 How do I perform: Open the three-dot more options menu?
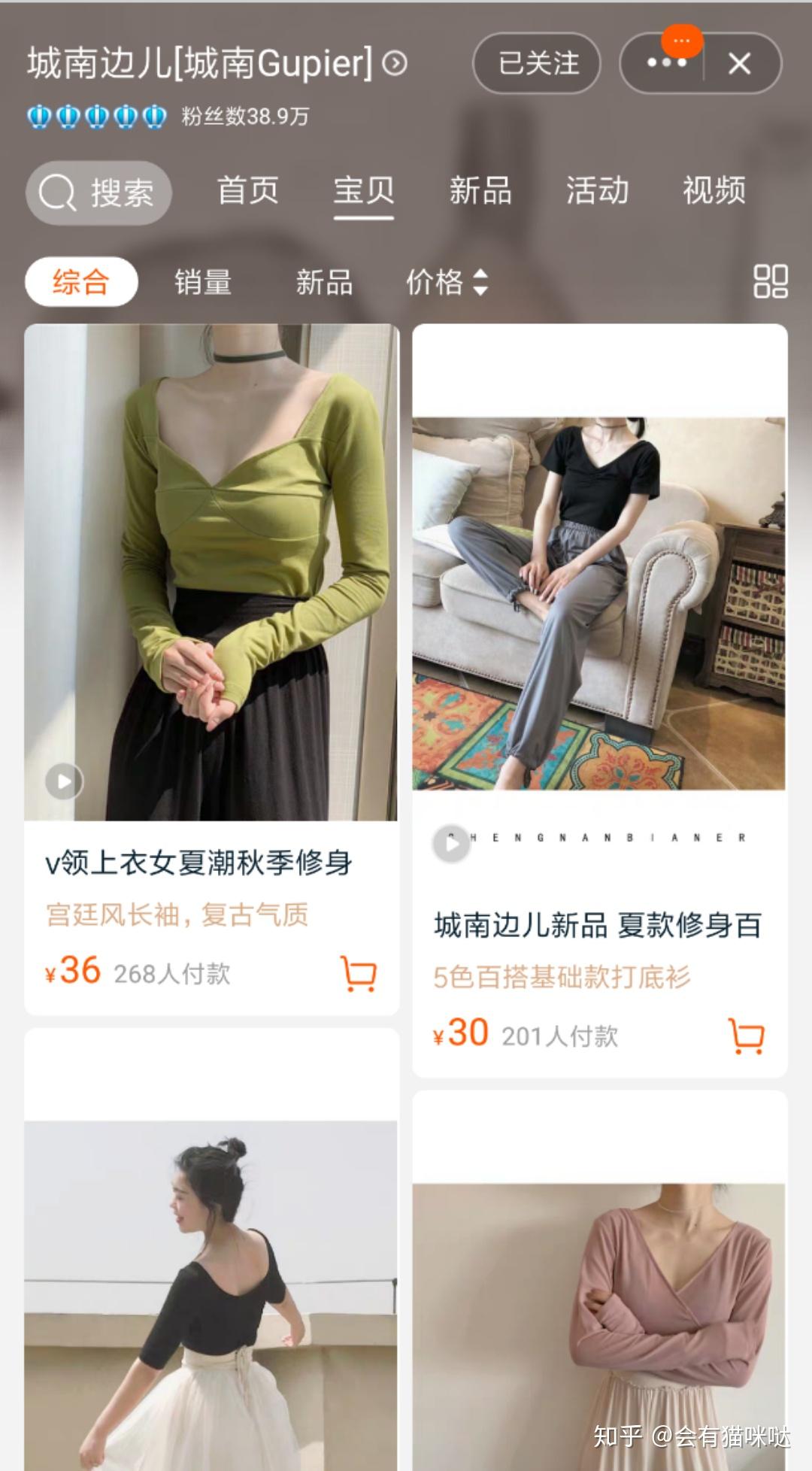(x=666, y=63)
